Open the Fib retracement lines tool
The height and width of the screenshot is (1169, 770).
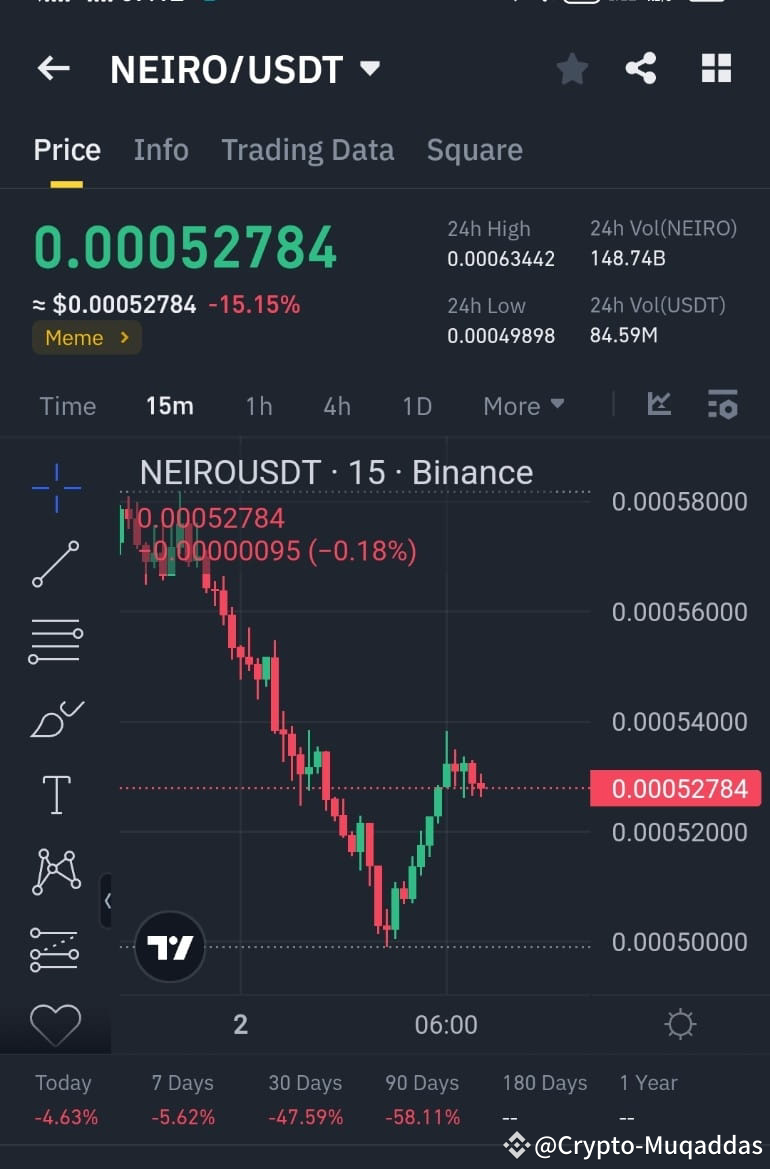pos(55,640)
